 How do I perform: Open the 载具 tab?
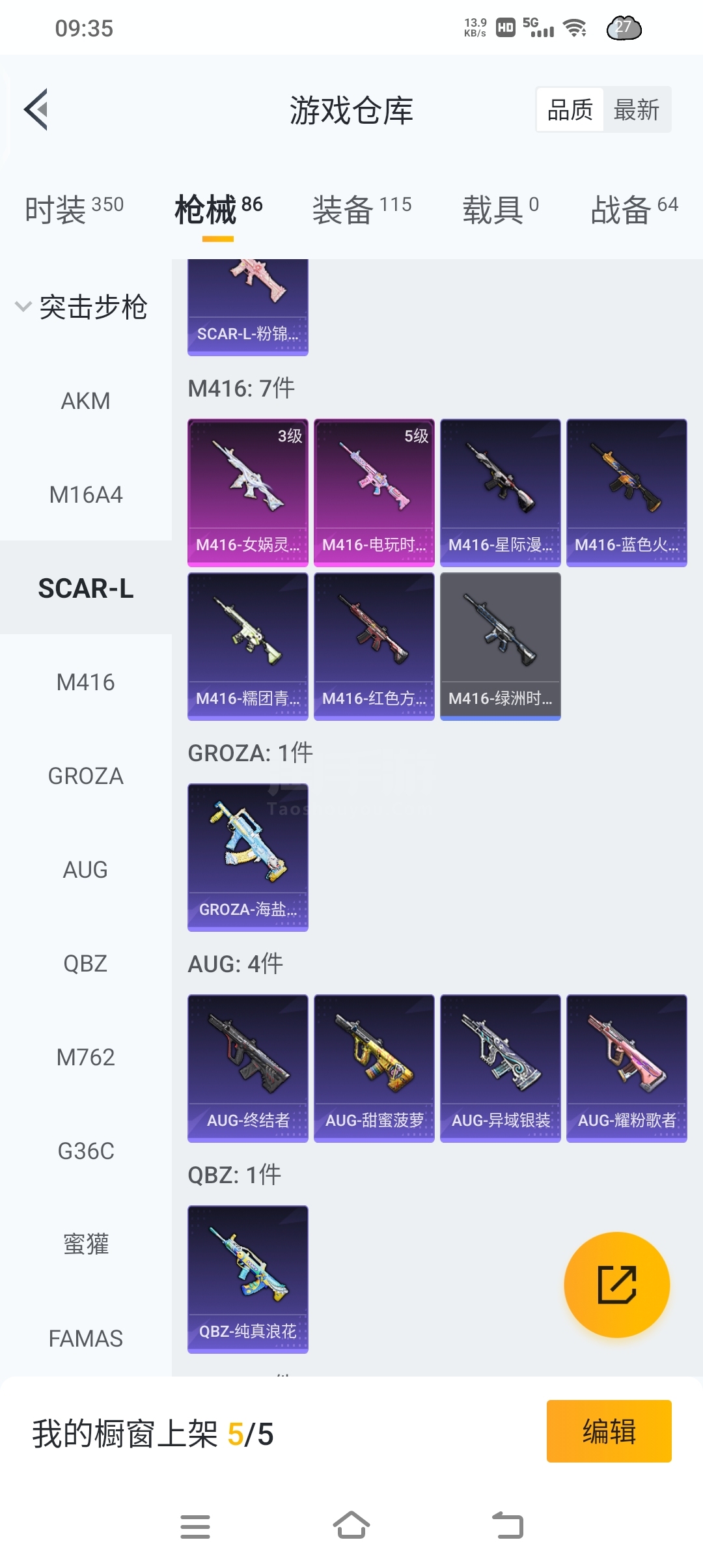click(x=500, y=210)
